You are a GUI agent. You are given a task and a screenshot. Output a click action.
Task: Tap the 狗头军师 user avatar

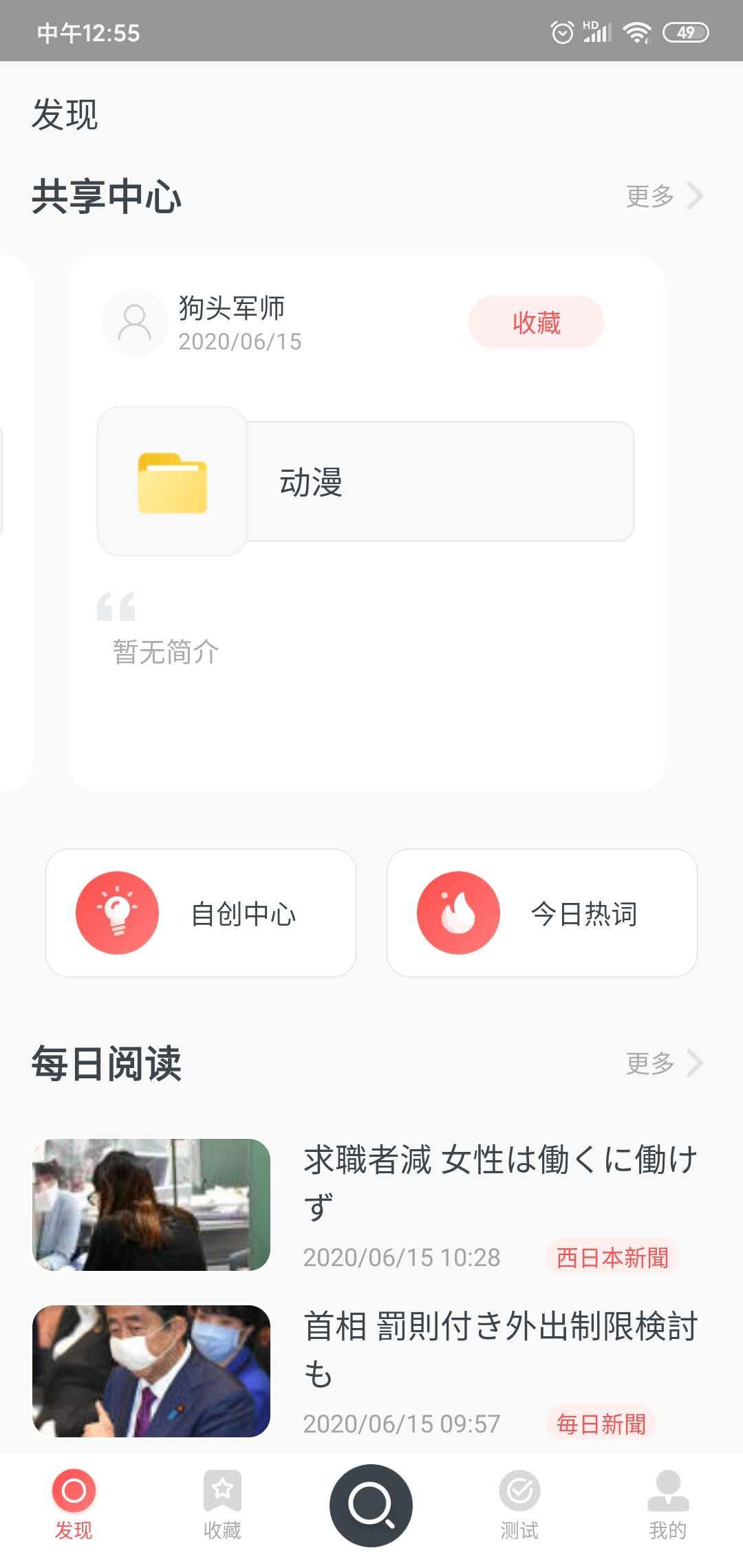[133, 322]
